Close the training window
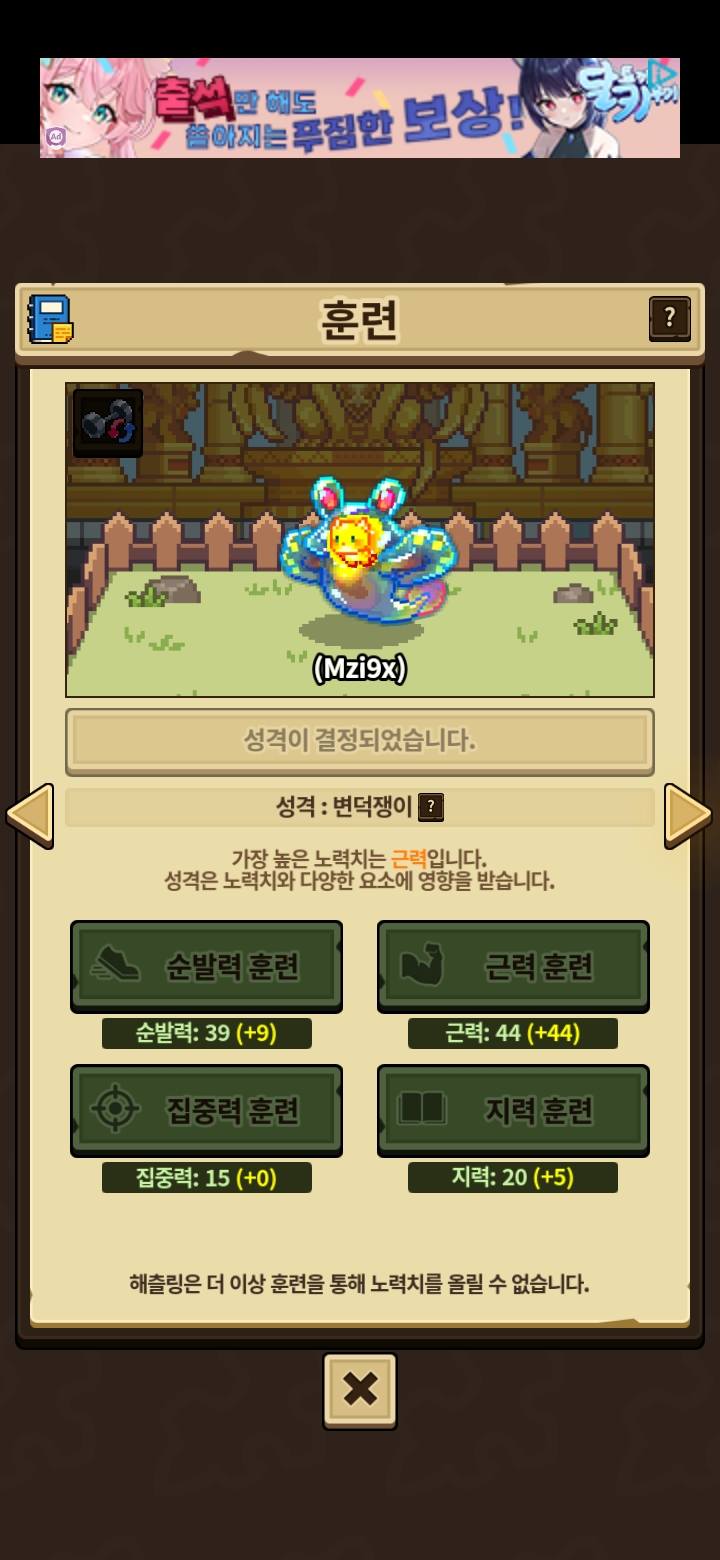 tap(360, 1389)
